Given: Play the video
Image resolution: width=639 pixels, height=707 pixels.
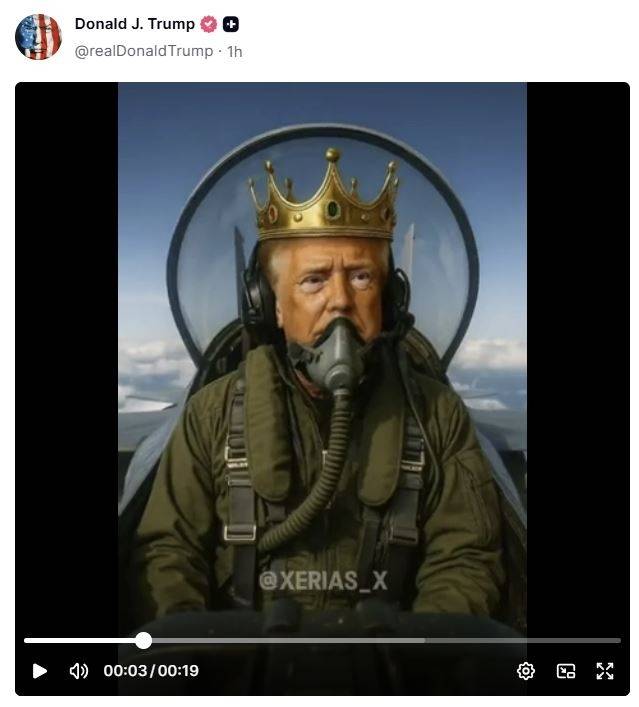Looking at the screenshot, I should (x=40, y=671).
